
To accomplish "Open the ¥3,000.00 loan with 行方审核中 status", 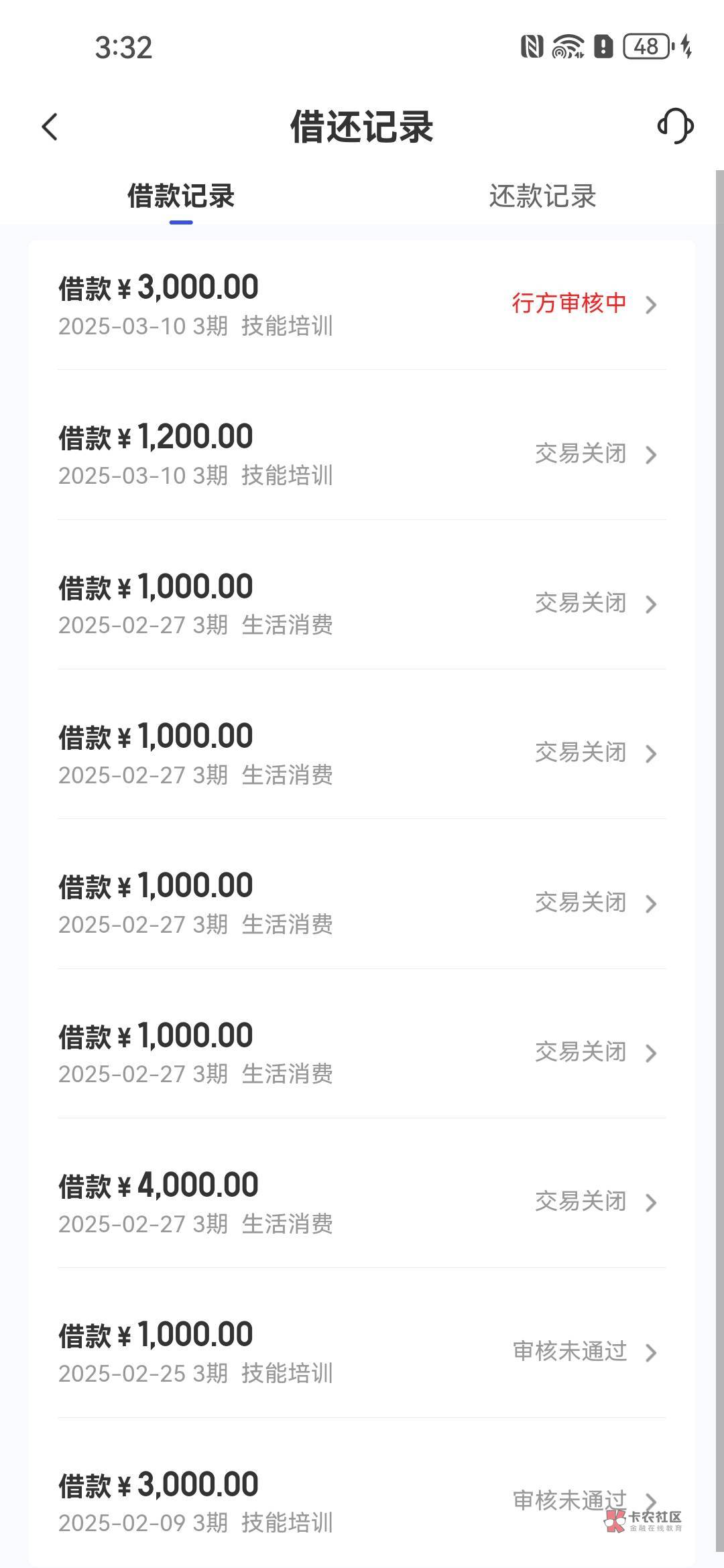I will 362,305.
